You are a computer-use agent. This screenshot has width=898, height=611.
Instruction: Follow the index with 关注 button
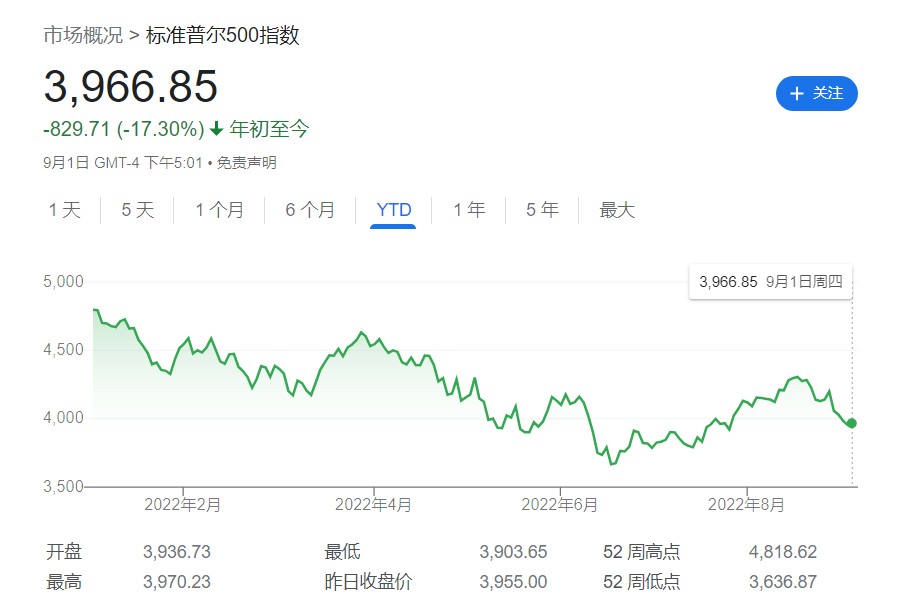[x=816, y=93]
